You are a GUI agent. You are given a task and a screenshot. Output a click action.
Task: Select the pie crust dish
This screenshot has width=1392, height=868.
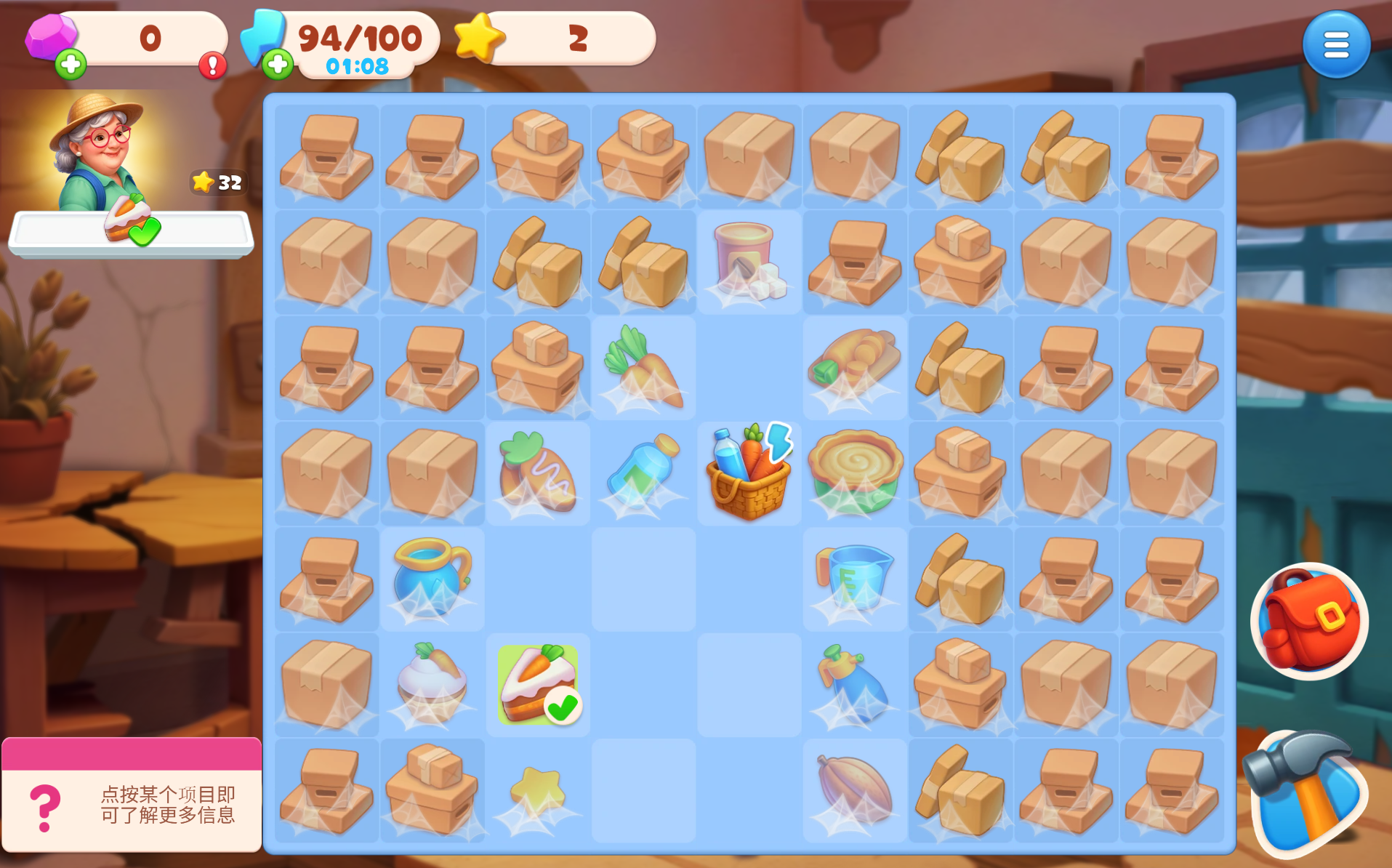[x=855, y=473]
